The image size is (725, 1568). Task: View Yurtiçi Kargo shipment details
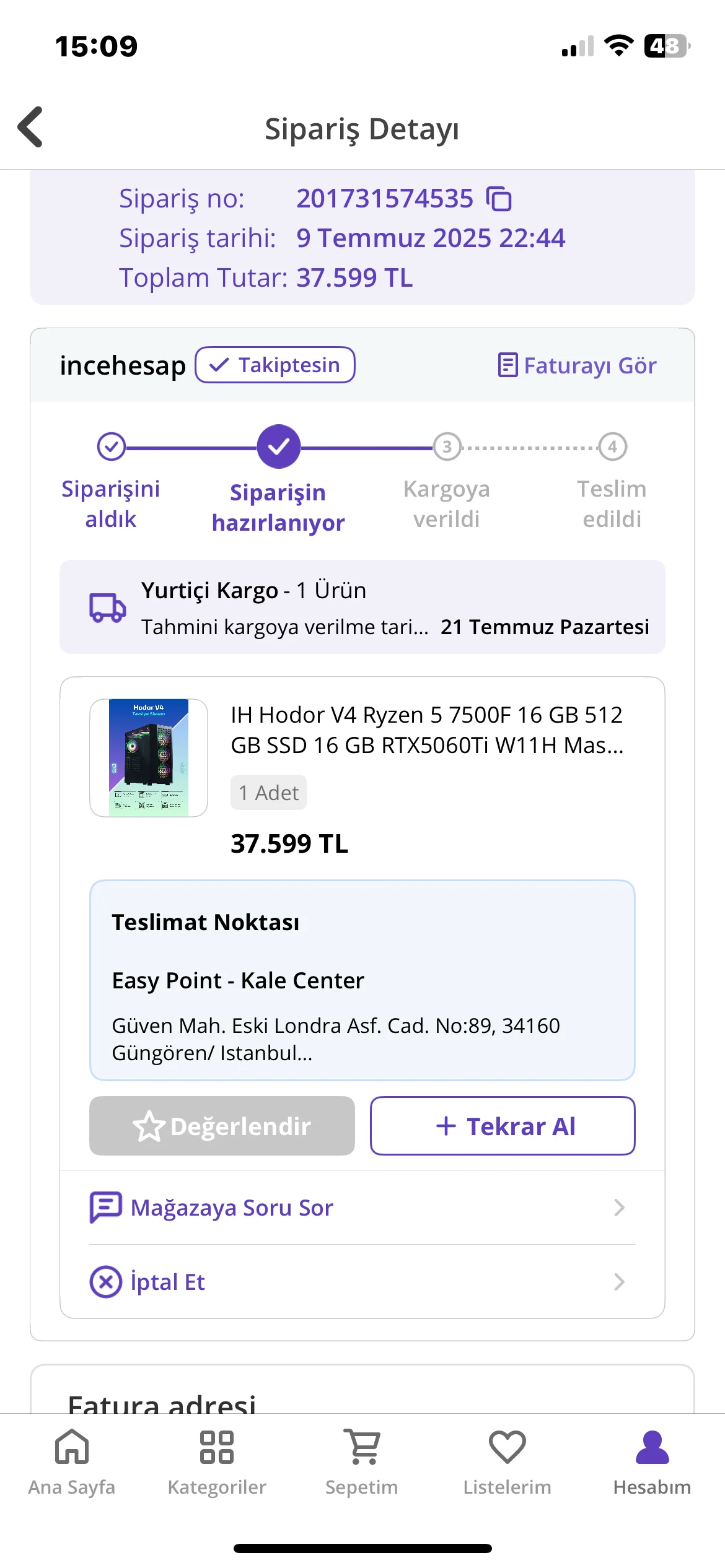tap(362, 607)
